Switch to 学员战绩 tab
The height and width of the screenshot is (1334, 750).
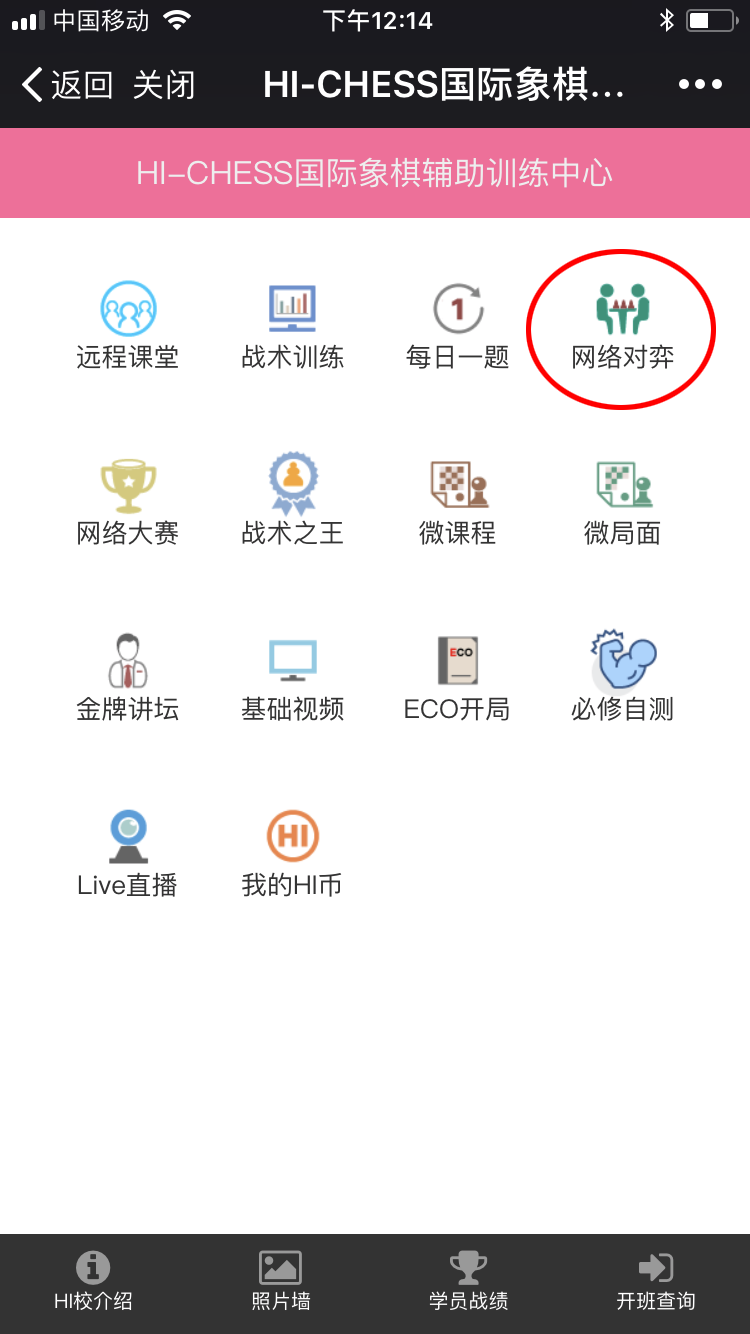tap(468, 1282)
